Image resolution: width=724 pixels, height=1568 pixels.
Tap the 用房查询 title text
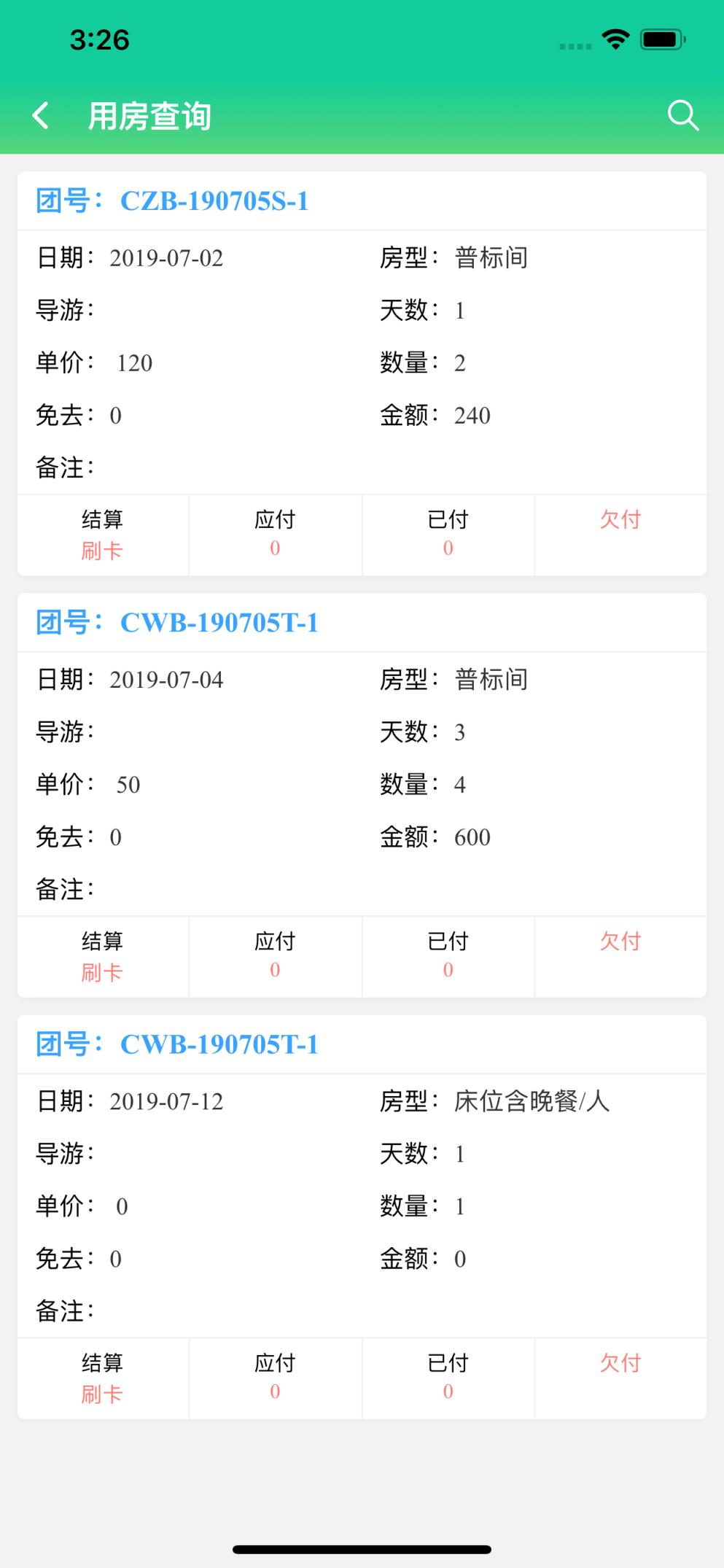point(149,115)
